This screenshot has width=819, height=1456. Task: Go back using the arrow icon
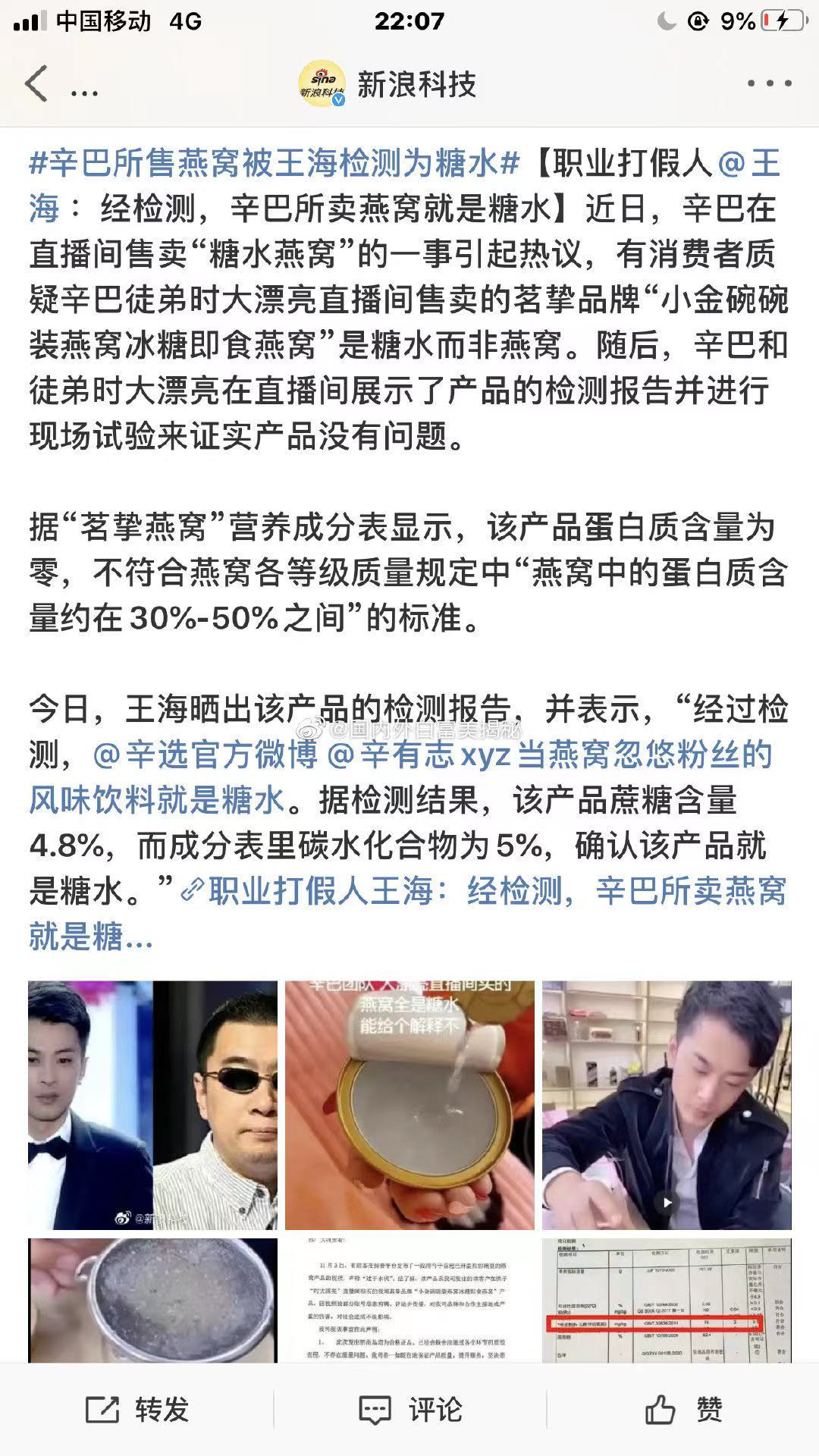pyautogui.click(x=36, y=83)
